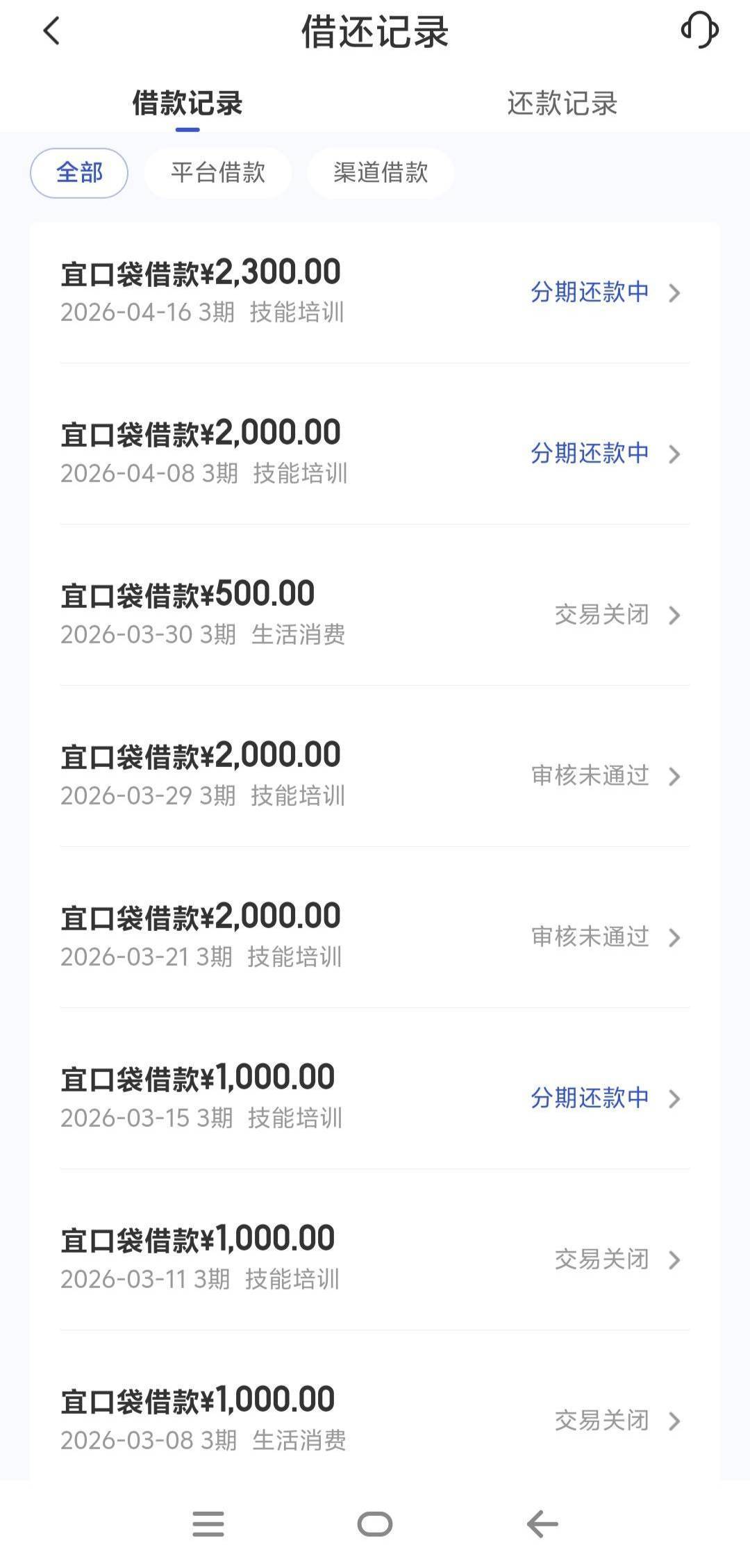Image resolution: width=750 pixels, height=1568 pixels.
Task: Tap the system home button
Action: tap(375, 1524)
